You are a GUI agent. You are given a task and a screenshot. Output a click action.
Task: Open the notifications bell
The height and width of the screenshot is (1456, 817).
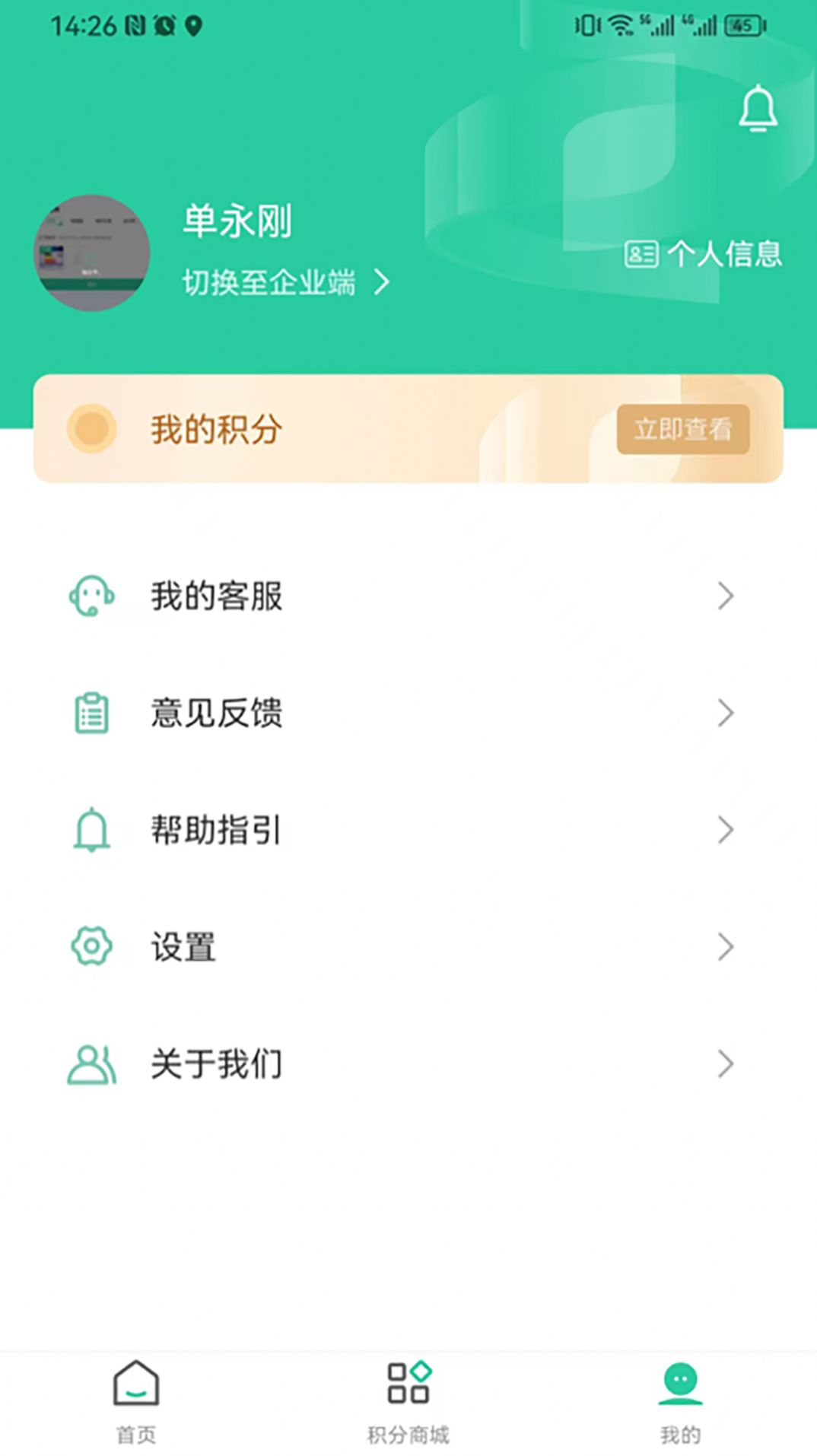click(758, 109)
